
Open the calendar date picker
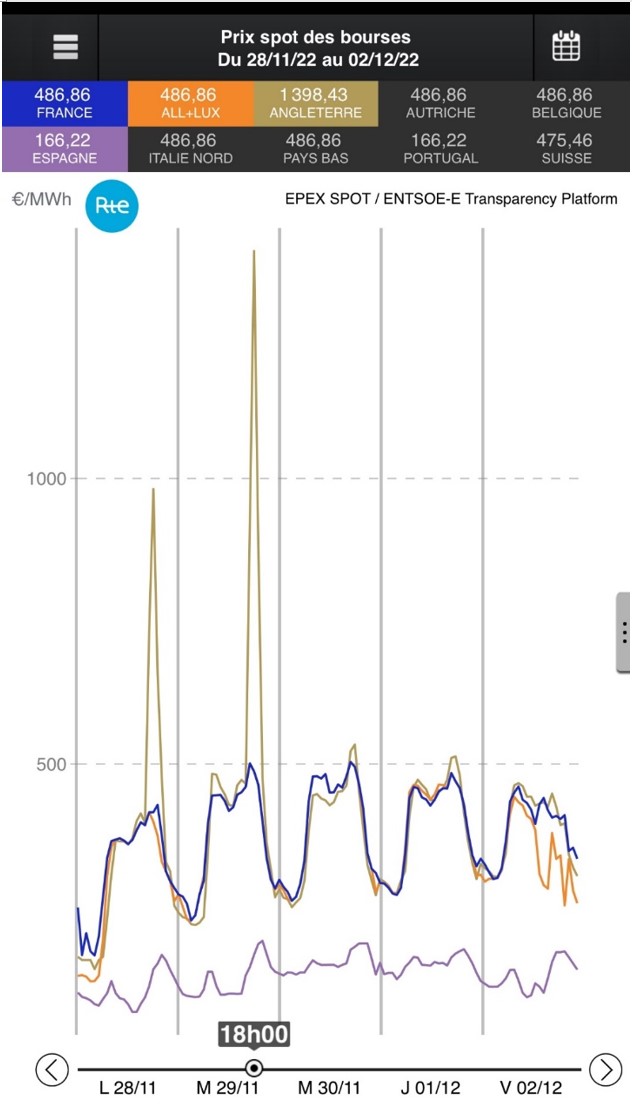coord(566,47)
